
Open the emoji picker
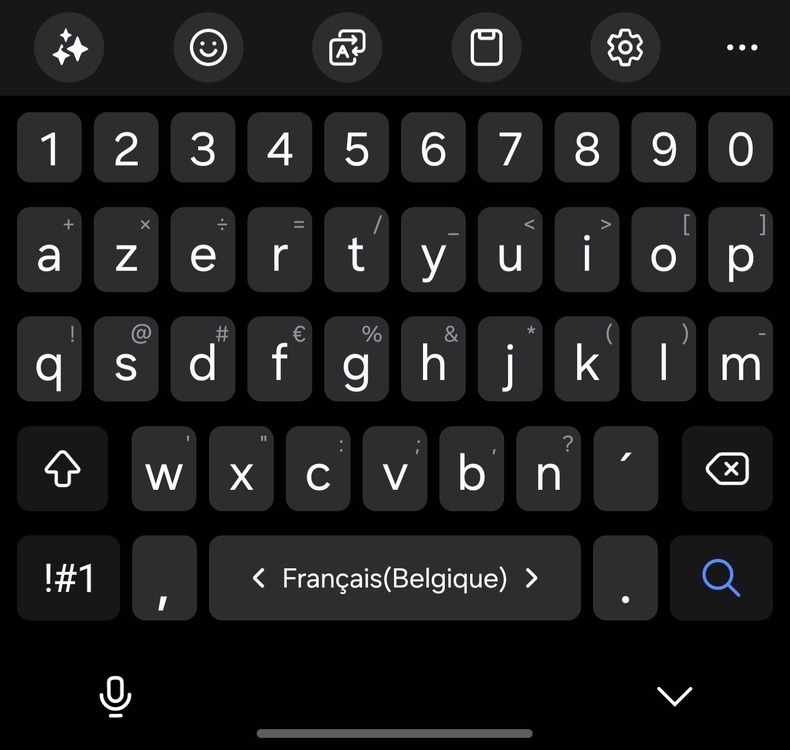click(208, 47)
